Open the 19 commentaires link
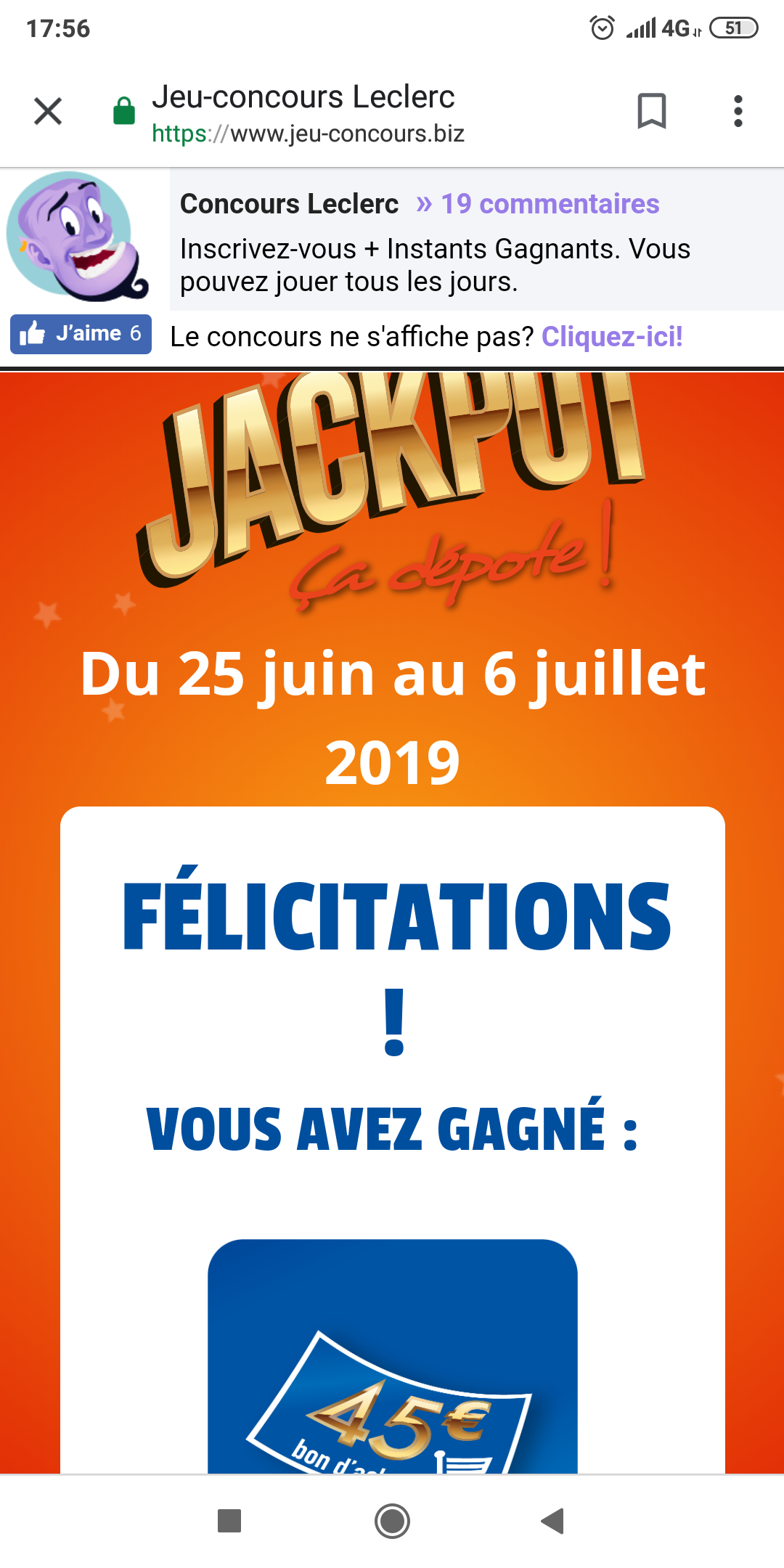The width and height of the screenshot is (784, 1568). 550,204
